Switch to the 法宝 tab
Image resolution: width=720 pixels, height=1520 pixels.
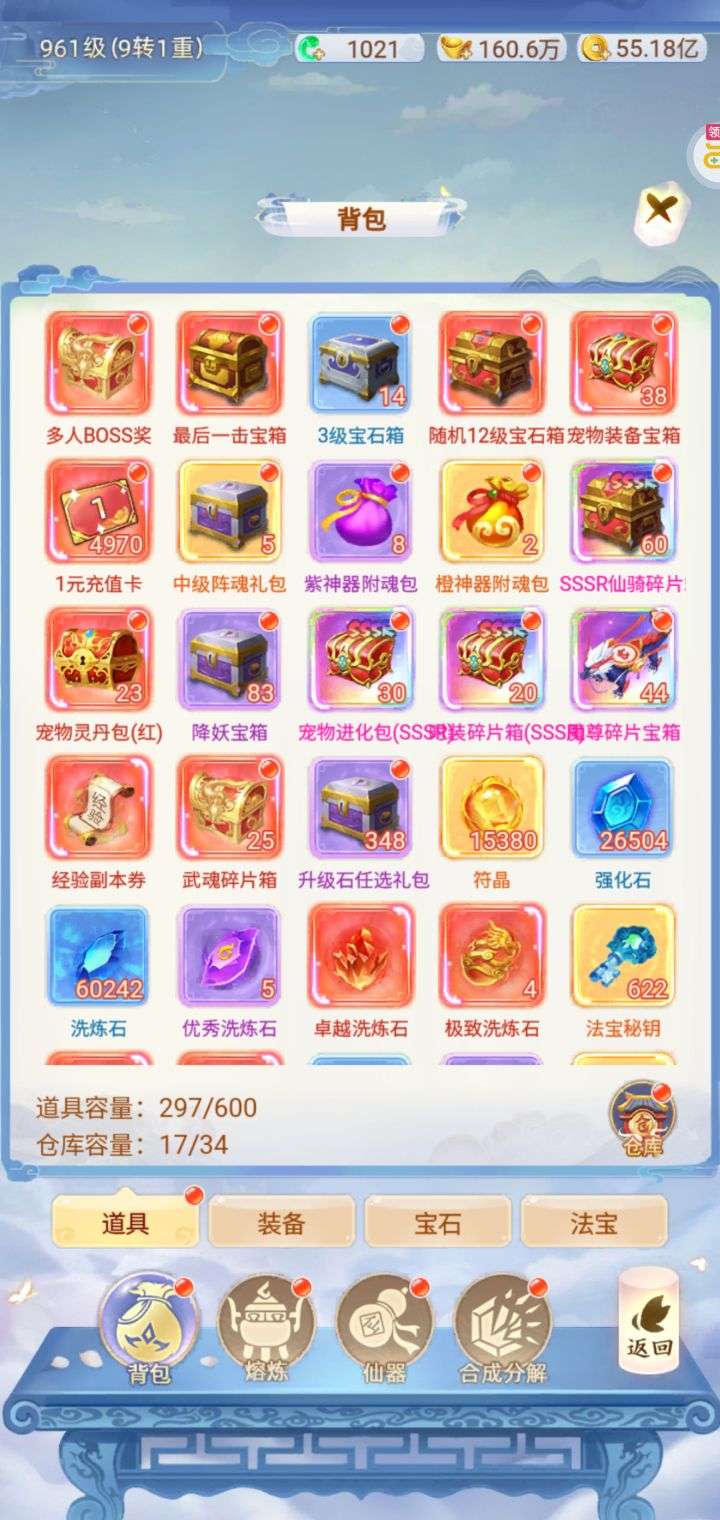point(593,1222)
